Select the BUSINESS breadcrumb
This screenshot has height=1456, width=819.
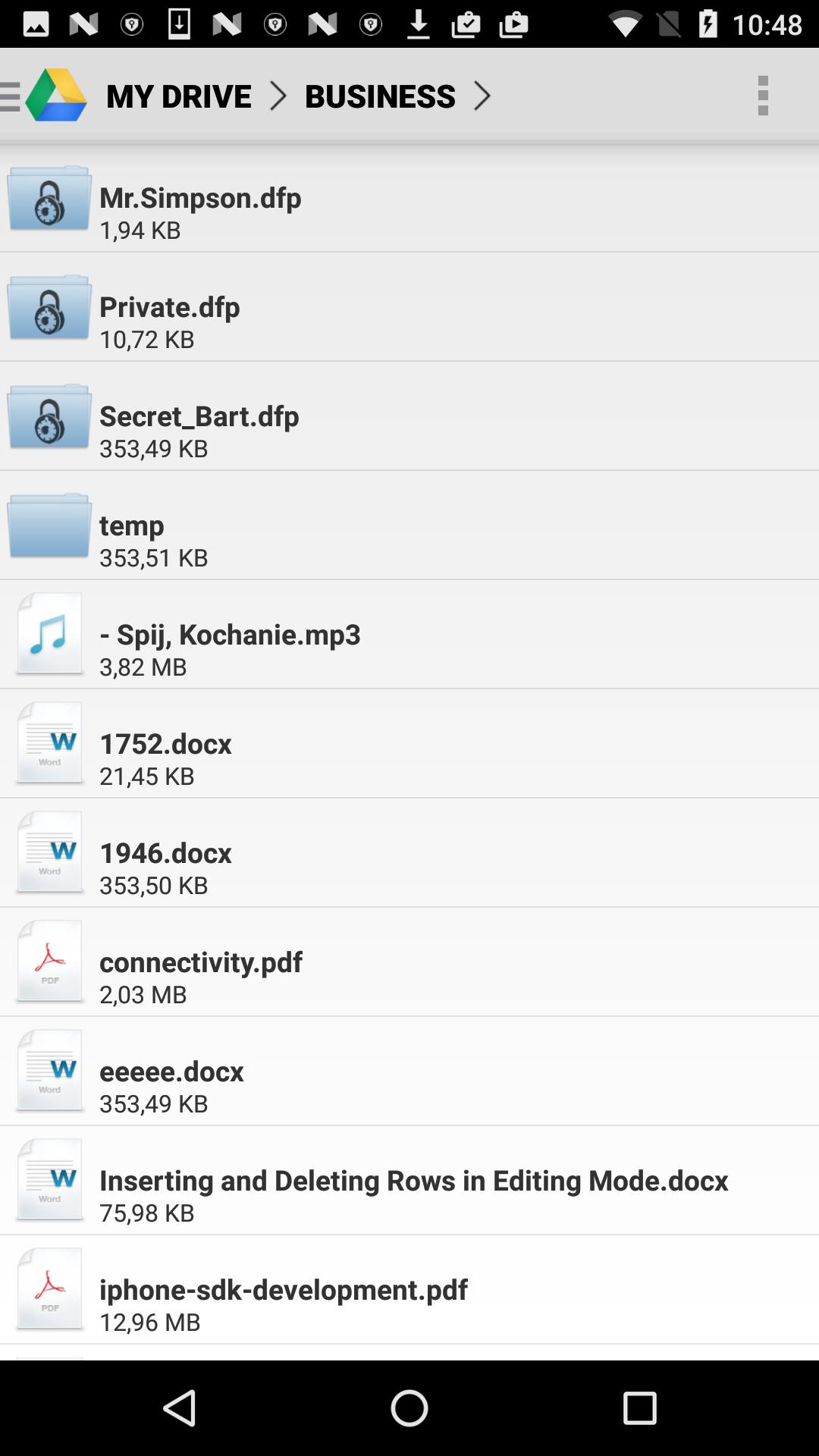tap(380, 96)
